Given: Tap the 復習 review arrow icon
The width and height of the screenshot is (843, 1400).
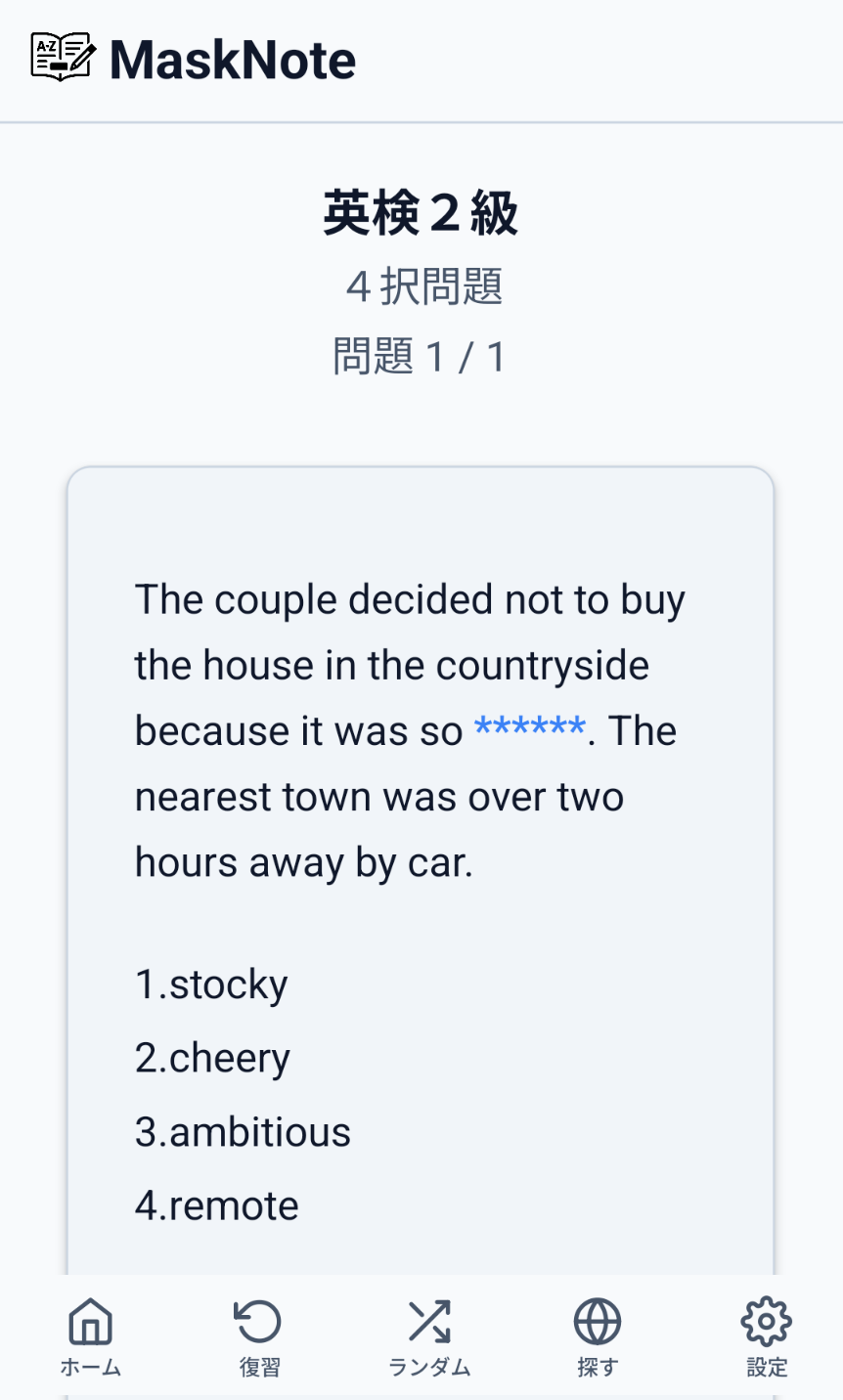Looking at the screenshot, I should pos(257,1320).
